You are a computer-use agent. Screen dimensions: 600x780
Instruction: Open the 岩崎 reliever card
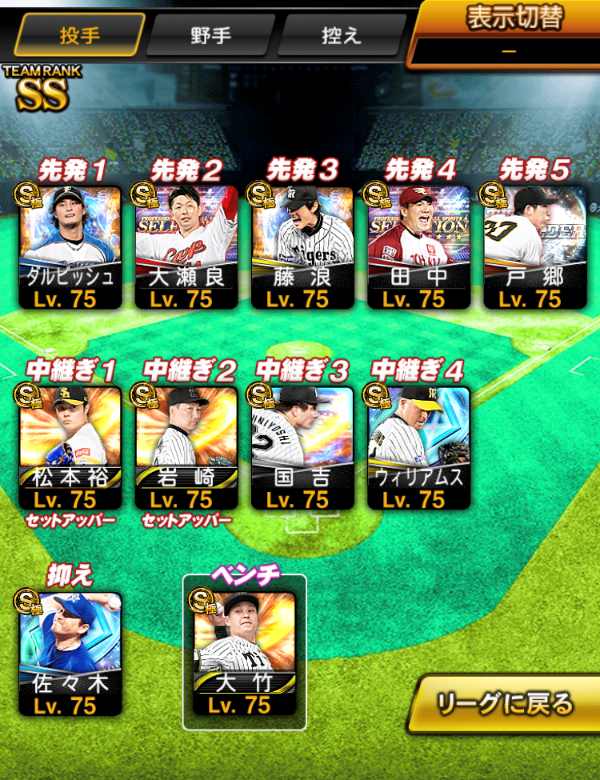click(x=186, y=447)
